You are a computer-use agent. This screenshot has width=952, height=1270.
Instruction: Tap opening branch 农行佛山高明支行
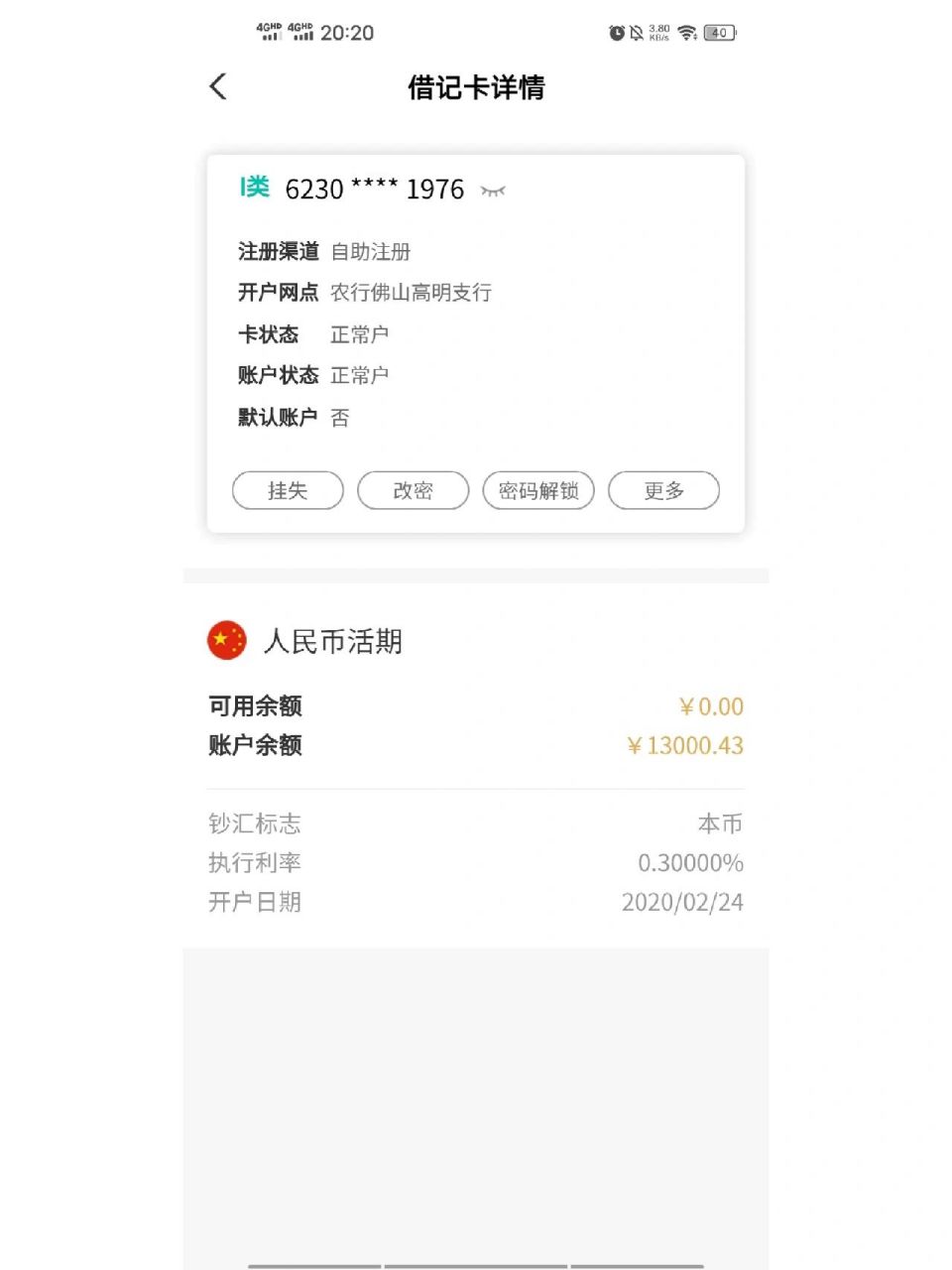413,293
